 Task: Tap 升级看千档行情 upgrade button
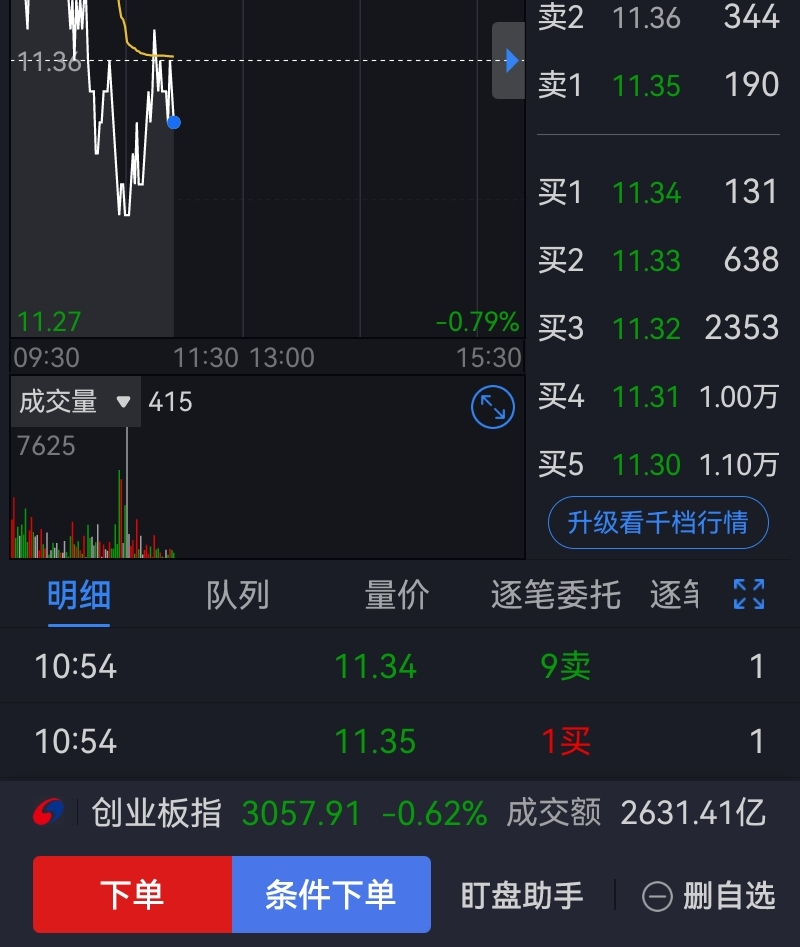(x=658, y=523)
